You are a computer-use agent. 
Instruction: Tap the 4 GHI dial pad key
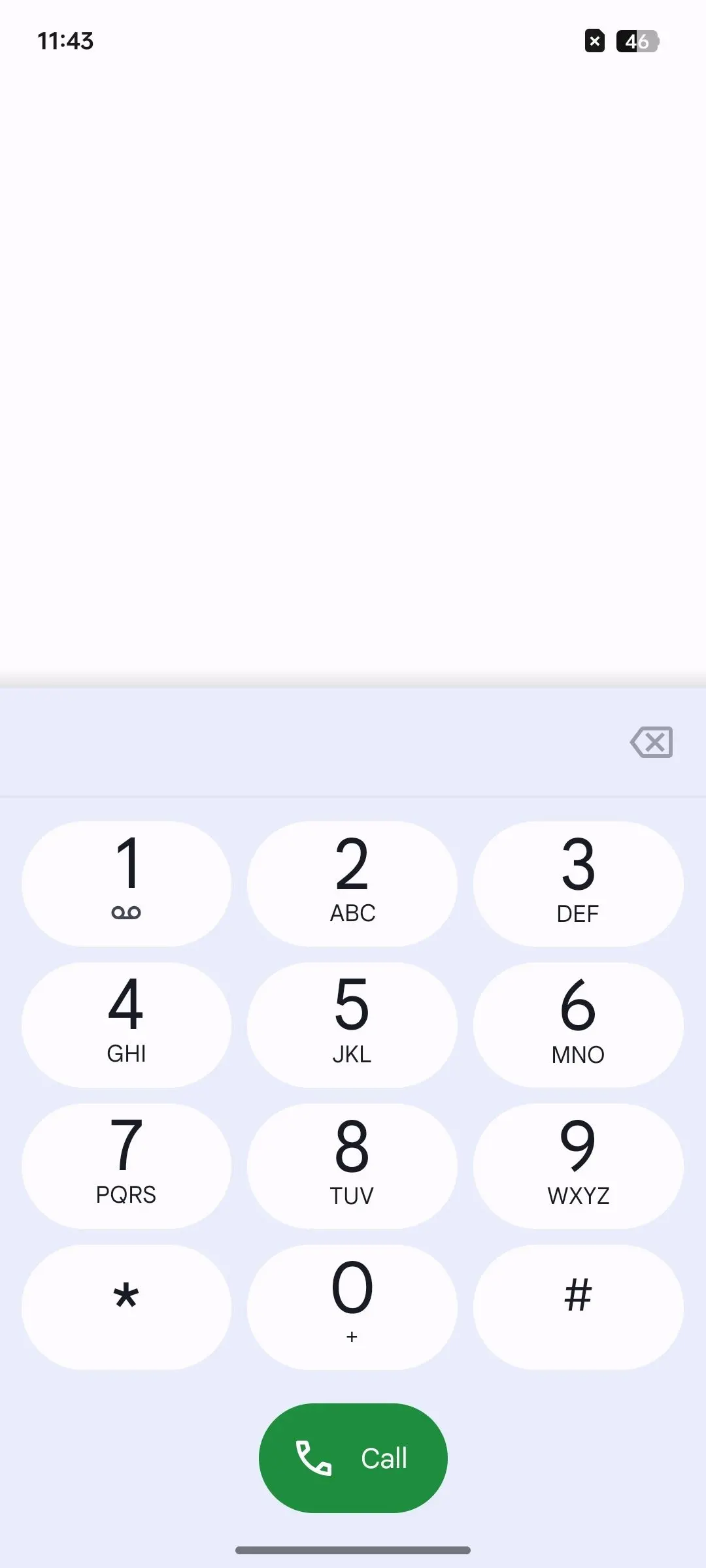(x=126, y=1024)
